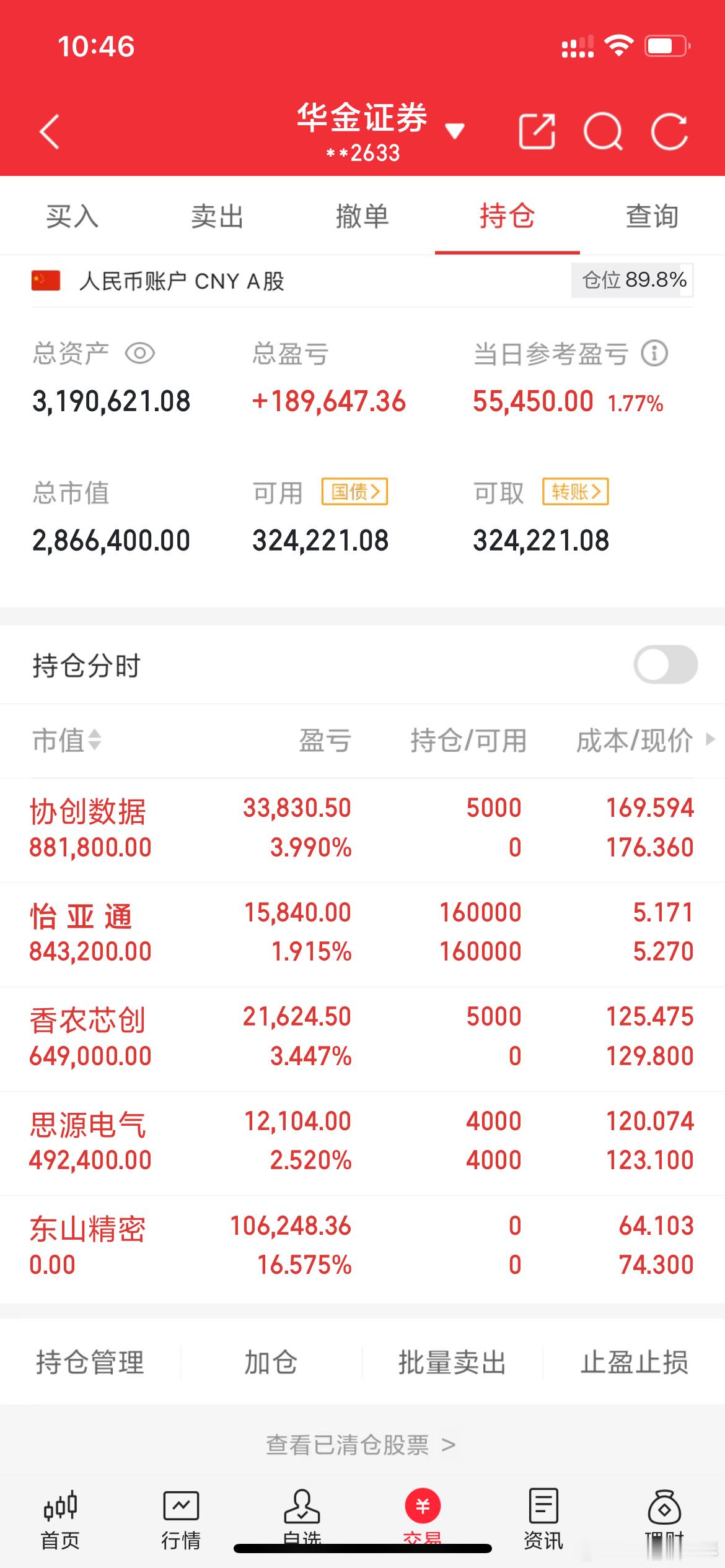Open the share/export icon in the header
Screen dimensions: 725x1568
[x=538, y=131]
